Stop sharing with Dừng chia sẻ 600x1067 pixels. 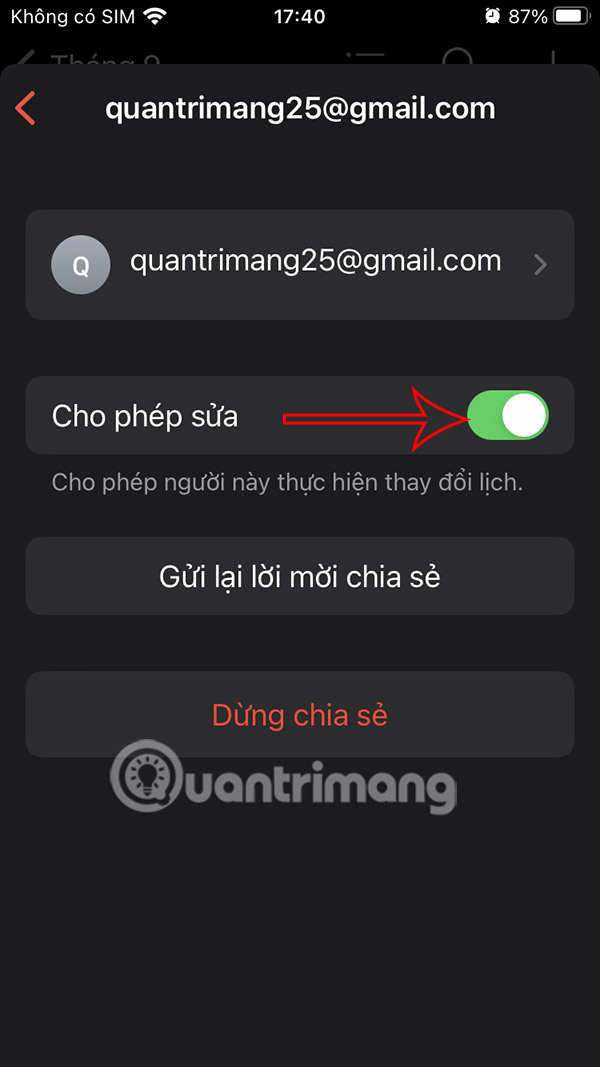[x=300, y=714]
